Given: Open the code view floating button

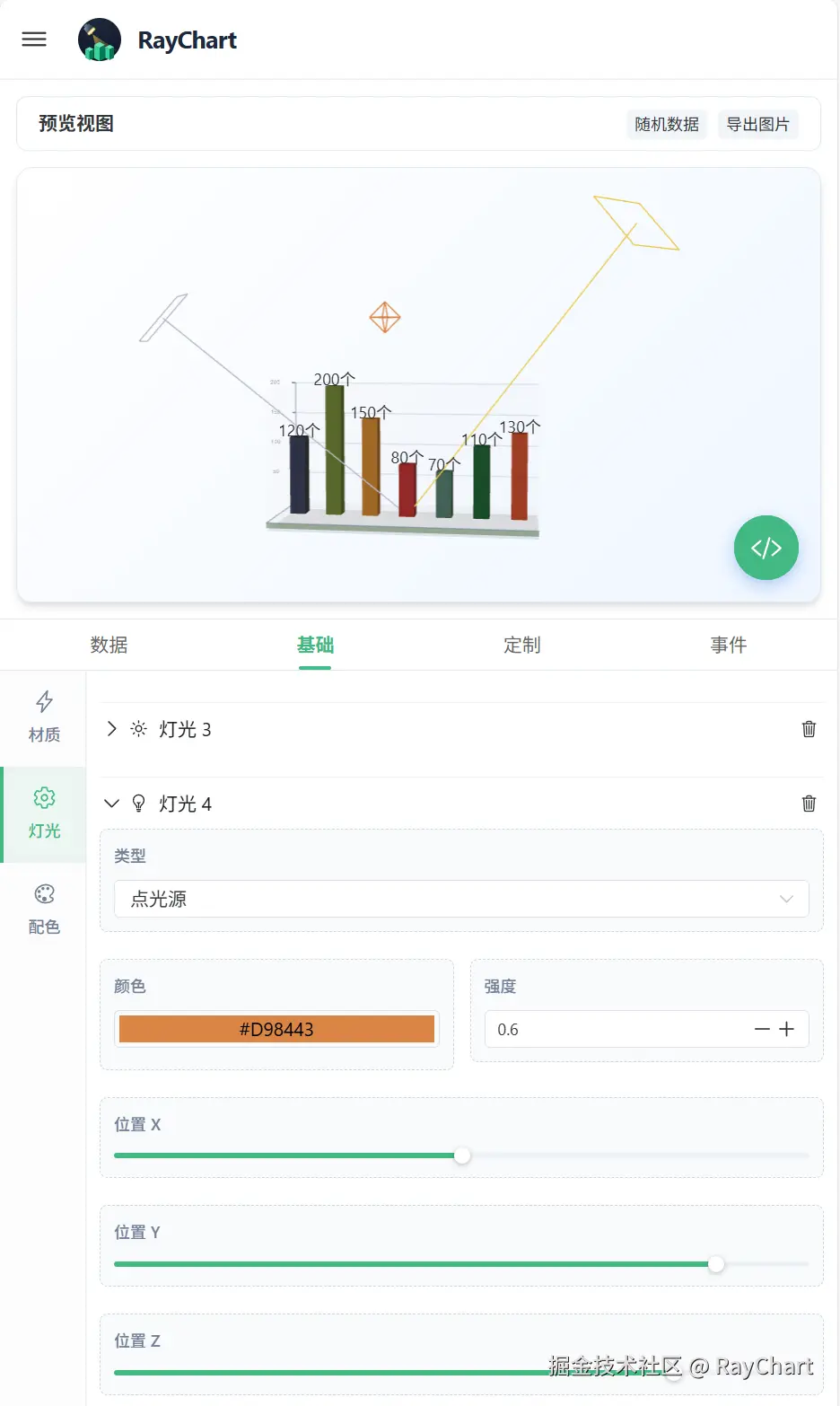Looking at the screenshot, I should [766, 548].
